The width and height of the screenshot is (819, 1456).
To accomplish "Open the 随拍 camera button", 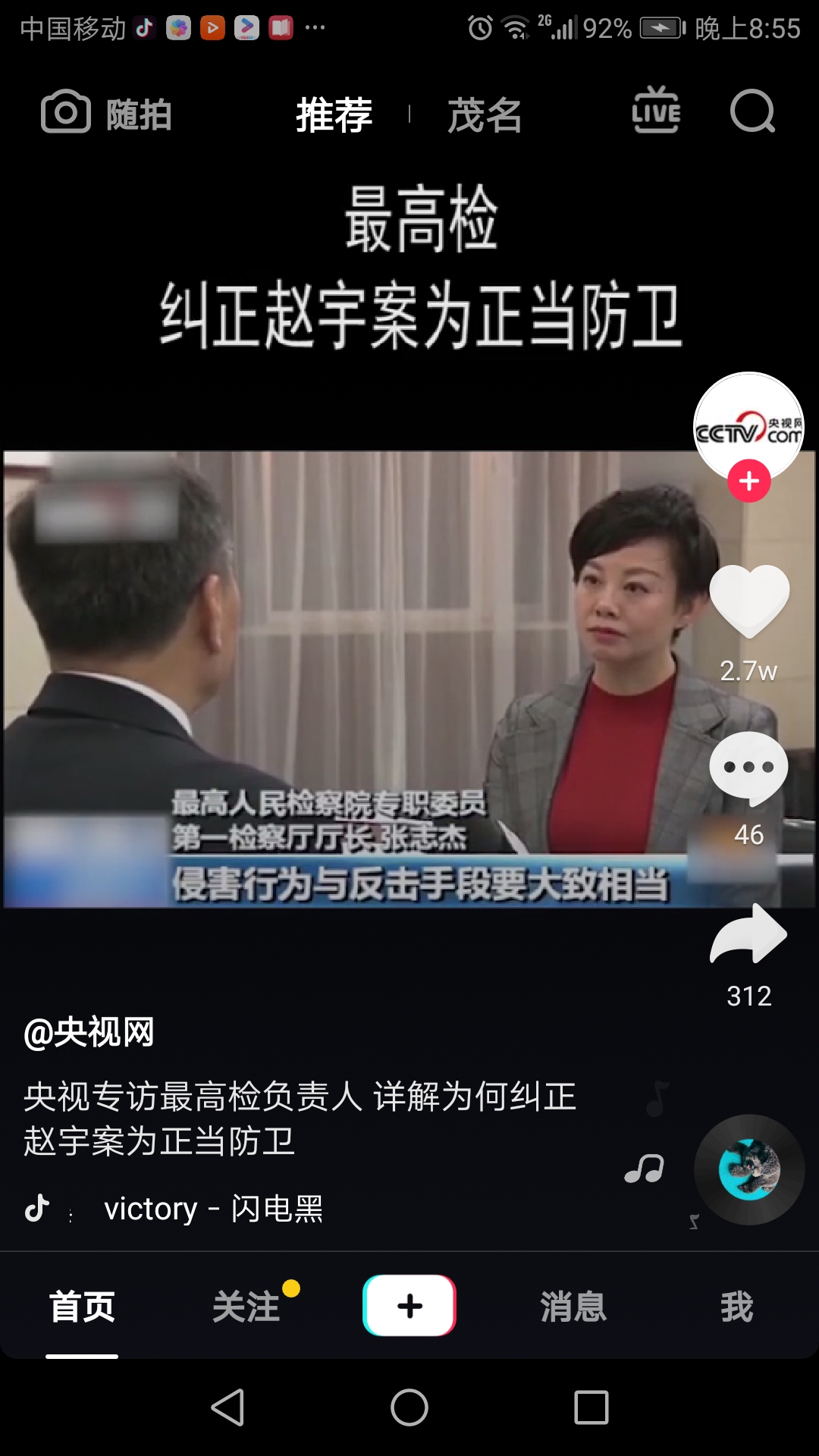I will [106, 114].
